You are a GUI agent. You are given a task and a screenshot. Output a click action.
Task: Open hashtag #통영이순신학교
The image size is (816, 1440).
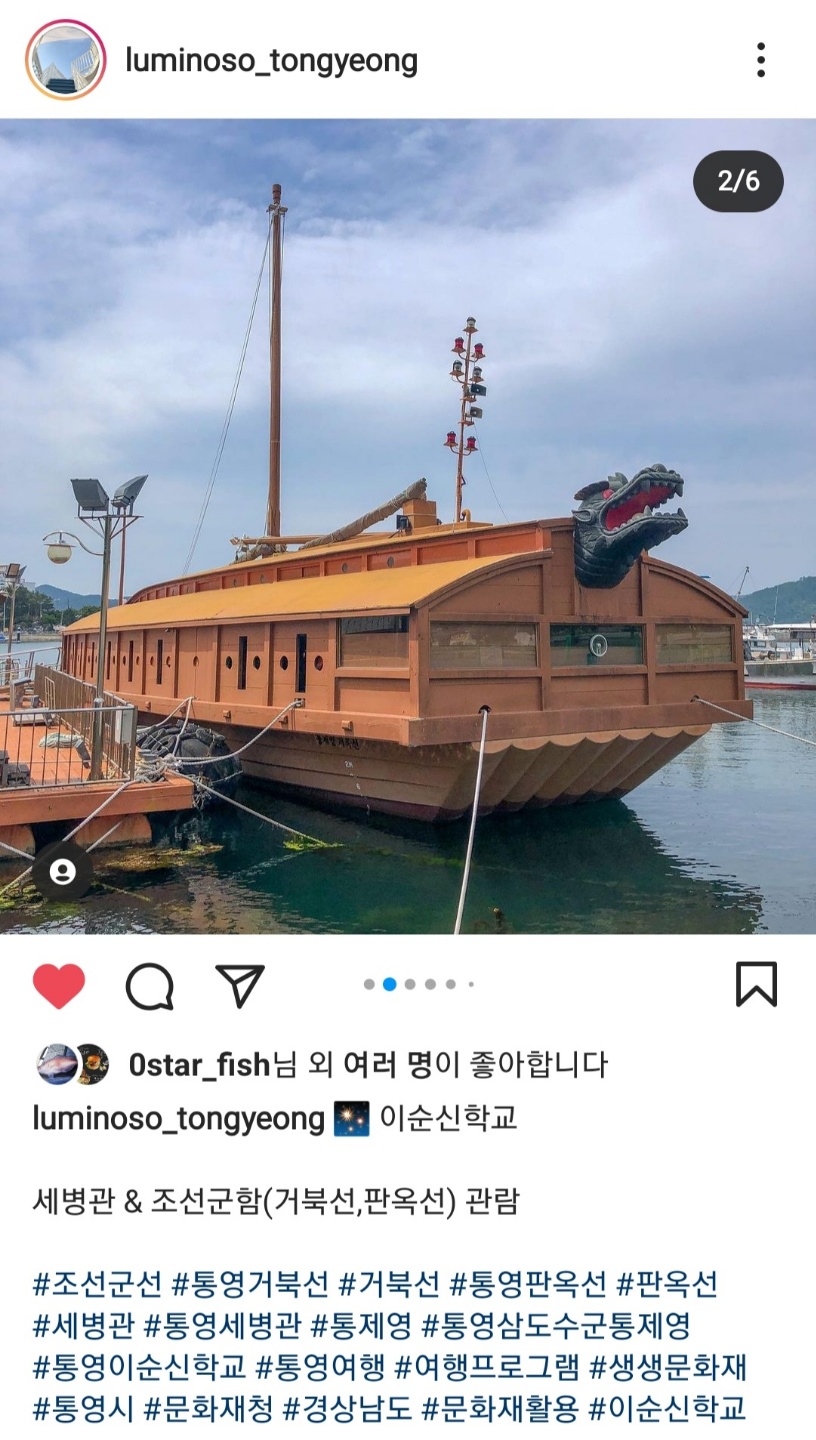(139, 1367)
